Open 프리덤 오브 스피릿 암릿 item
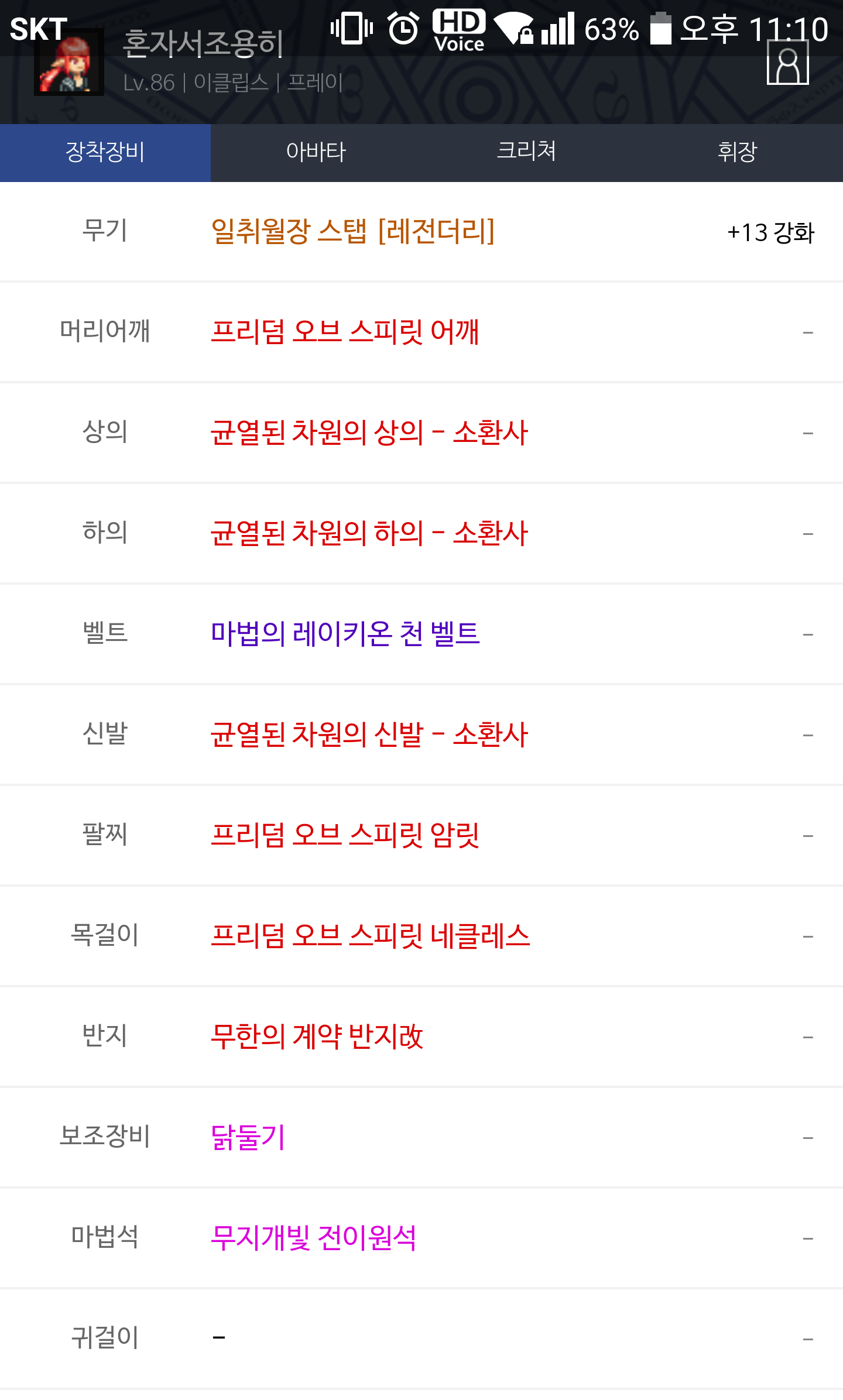 (x=345, y=835)
